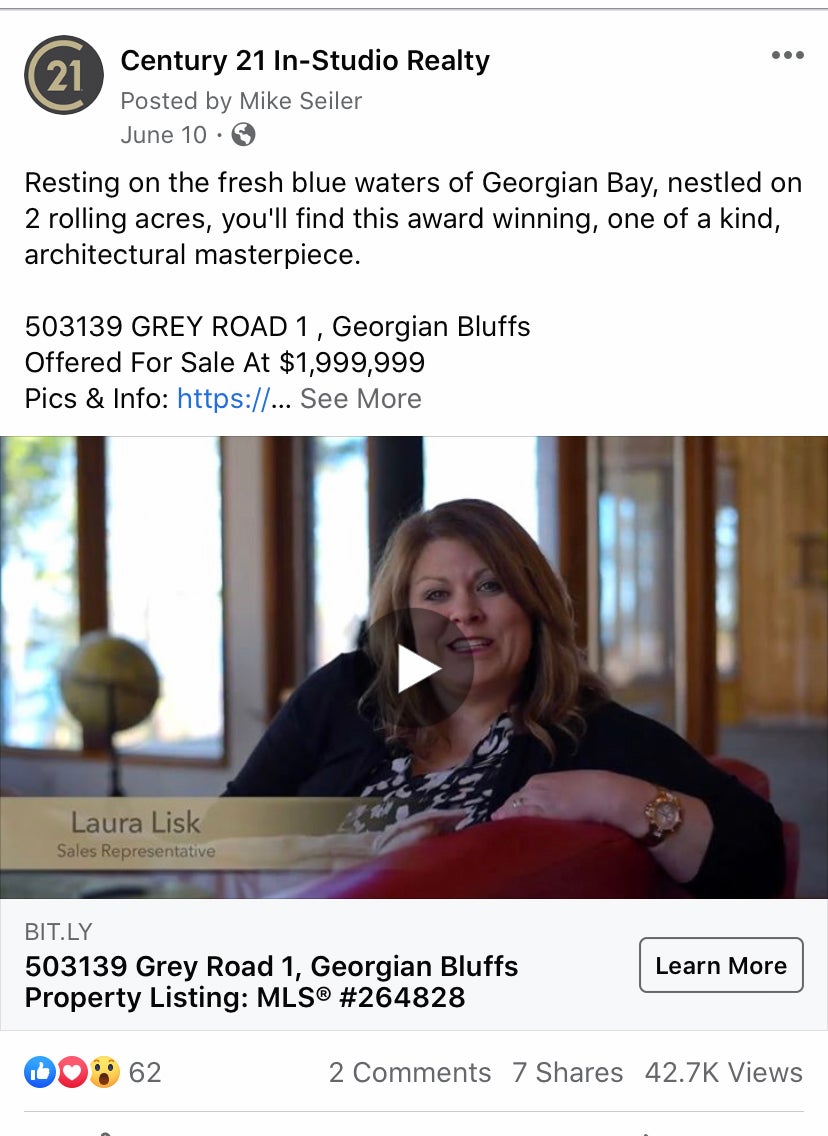This screenshot has height=1136, width=828.
Task: Open the post's three-dot overflow menu
Action: pos(787,56)
